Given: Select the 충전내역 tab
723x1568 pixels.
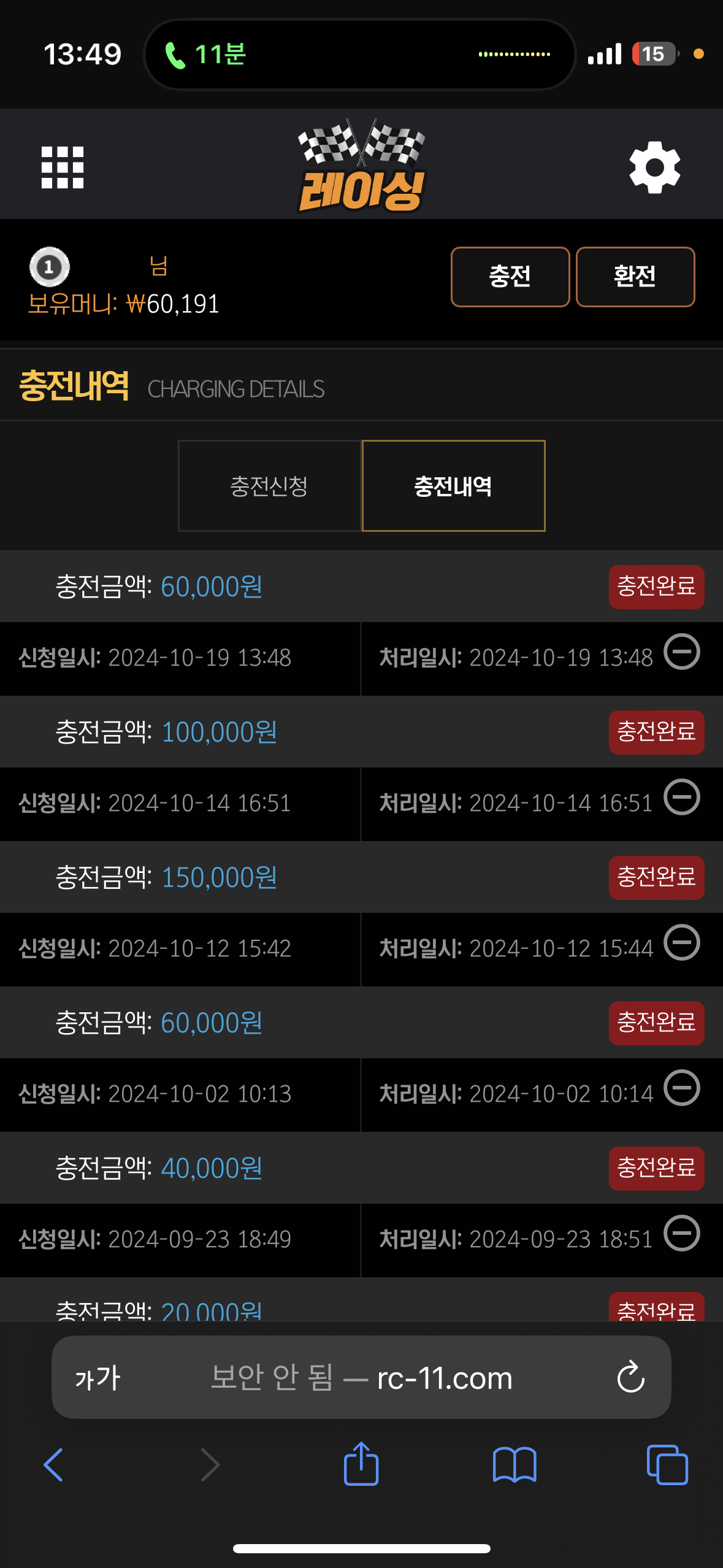Looking at the screenshot, I should pyautogui.click(x=453, y=486).
